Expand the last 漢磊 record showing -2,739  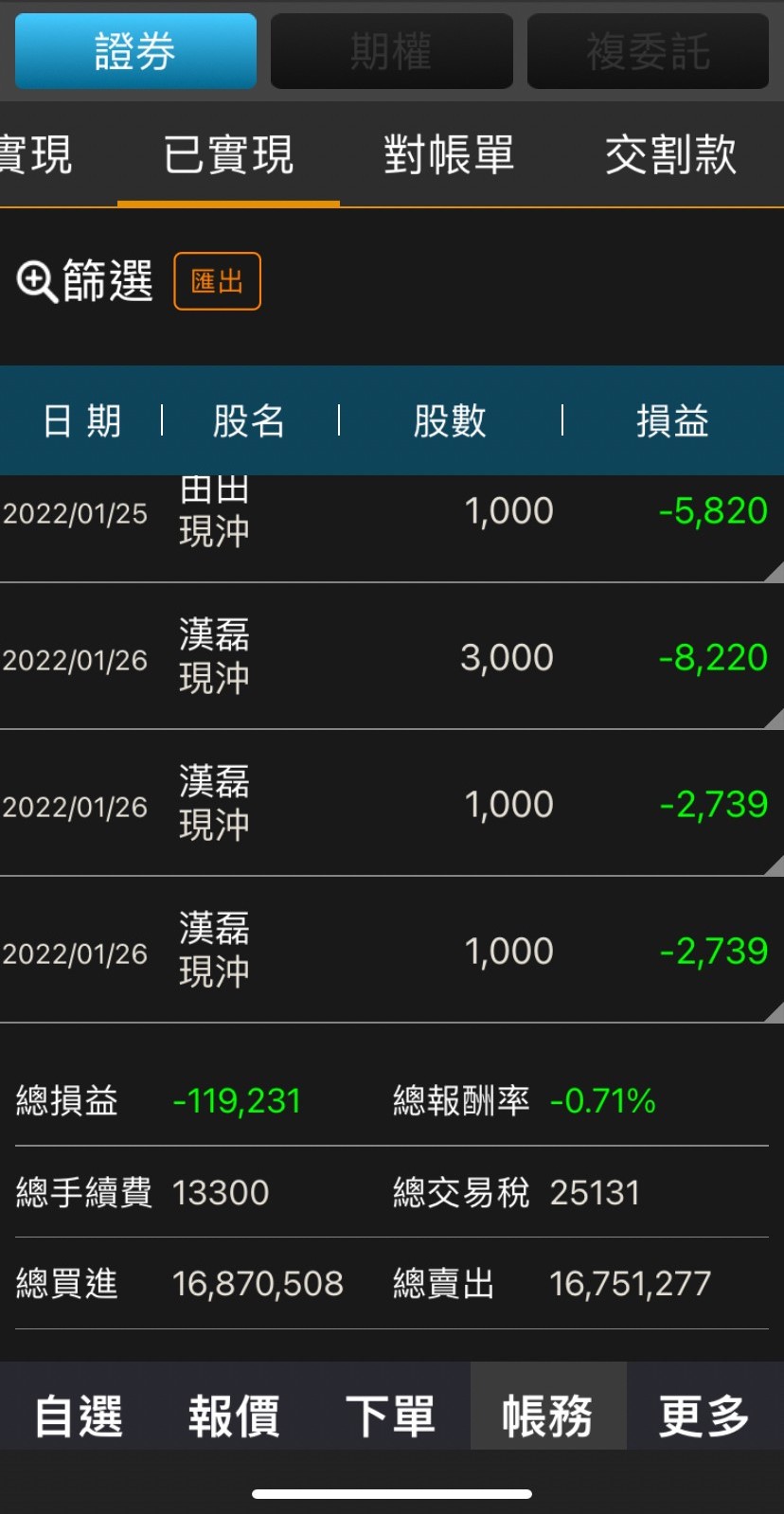pyautogui.click(x=392, y=952)
